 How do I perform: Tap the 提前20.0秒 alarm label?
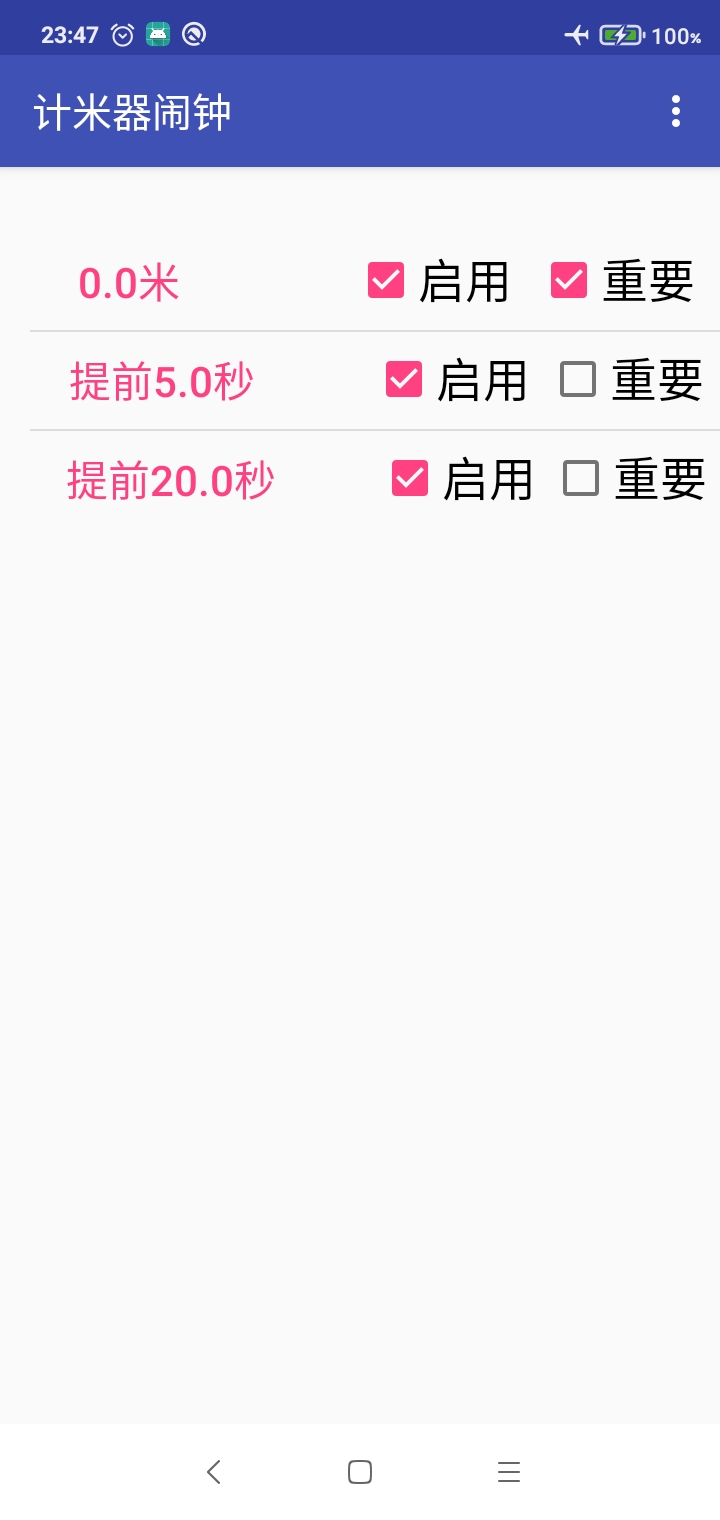(x=172, y=481)
